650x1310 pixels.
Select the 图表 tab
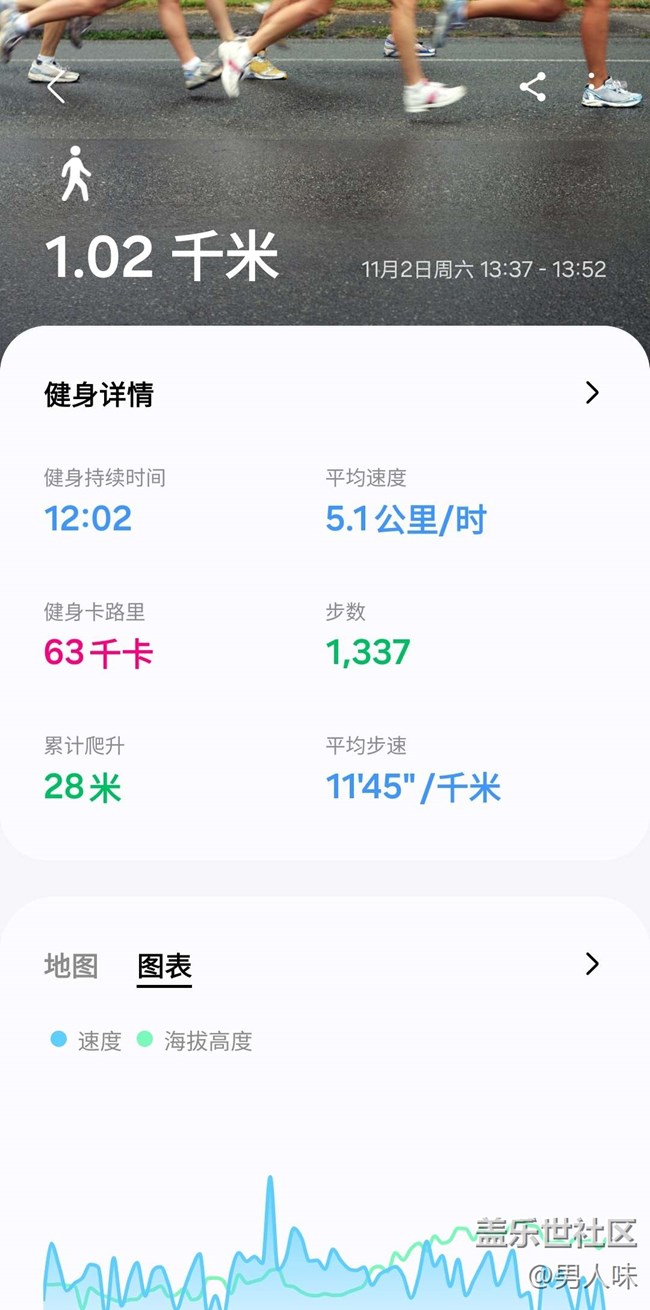pos(164,967)
